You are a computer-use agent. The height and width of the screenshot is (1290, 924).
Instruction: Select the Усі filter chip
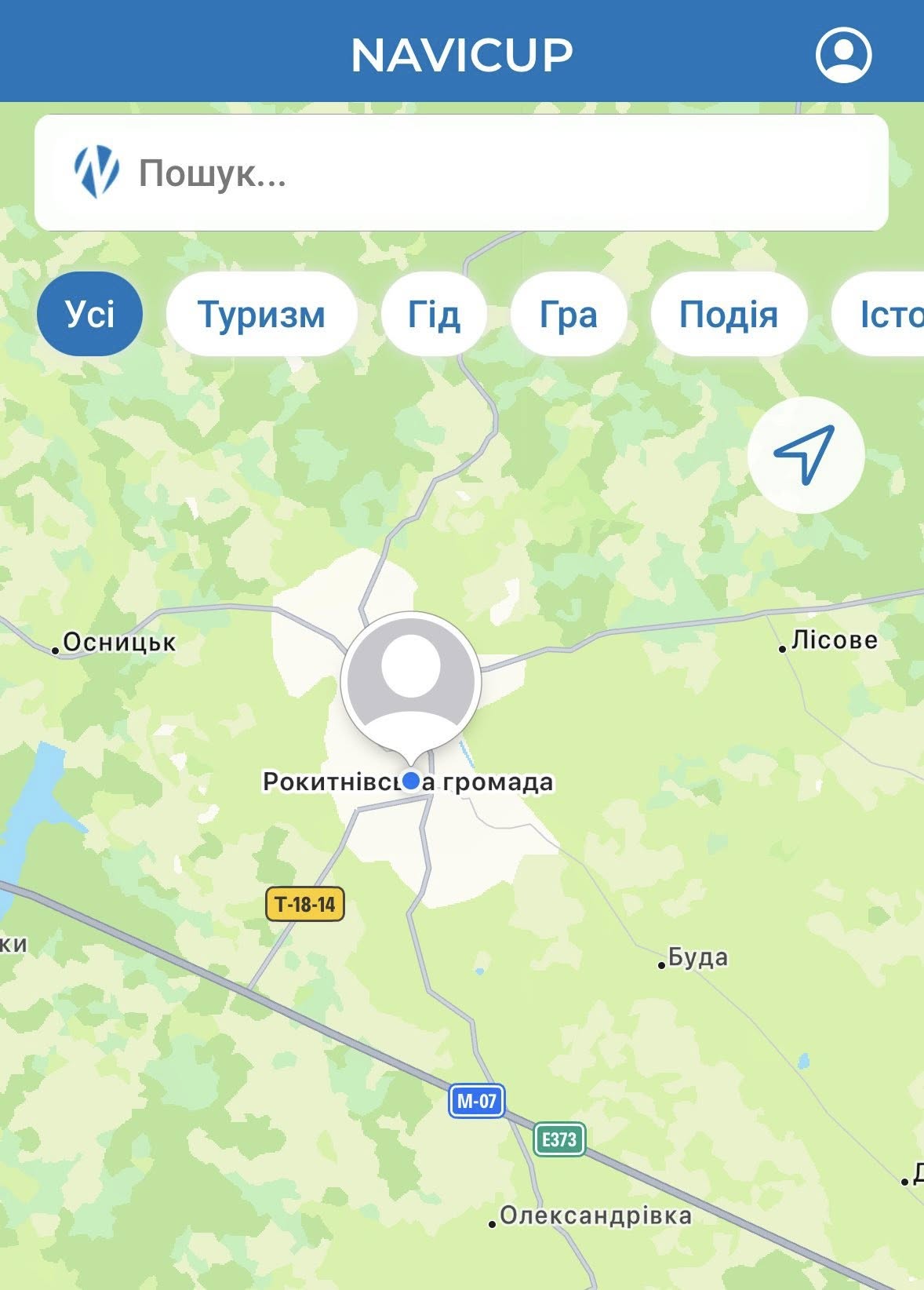(x=90, y=314)
